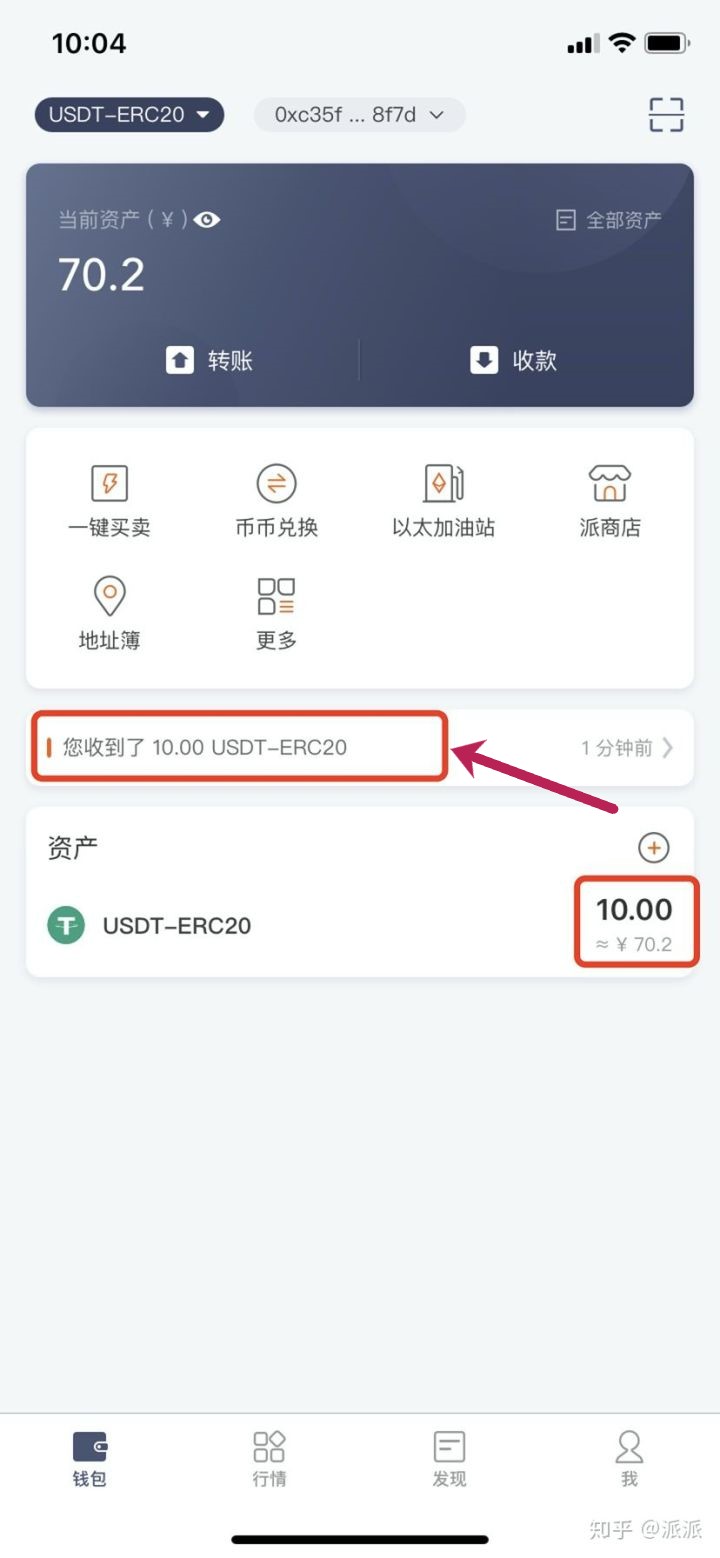Image resolution: width=720 pixels, height=1558 pixels.
Task: Open 一键买卖 quick trade
Action: coord(109,502)
